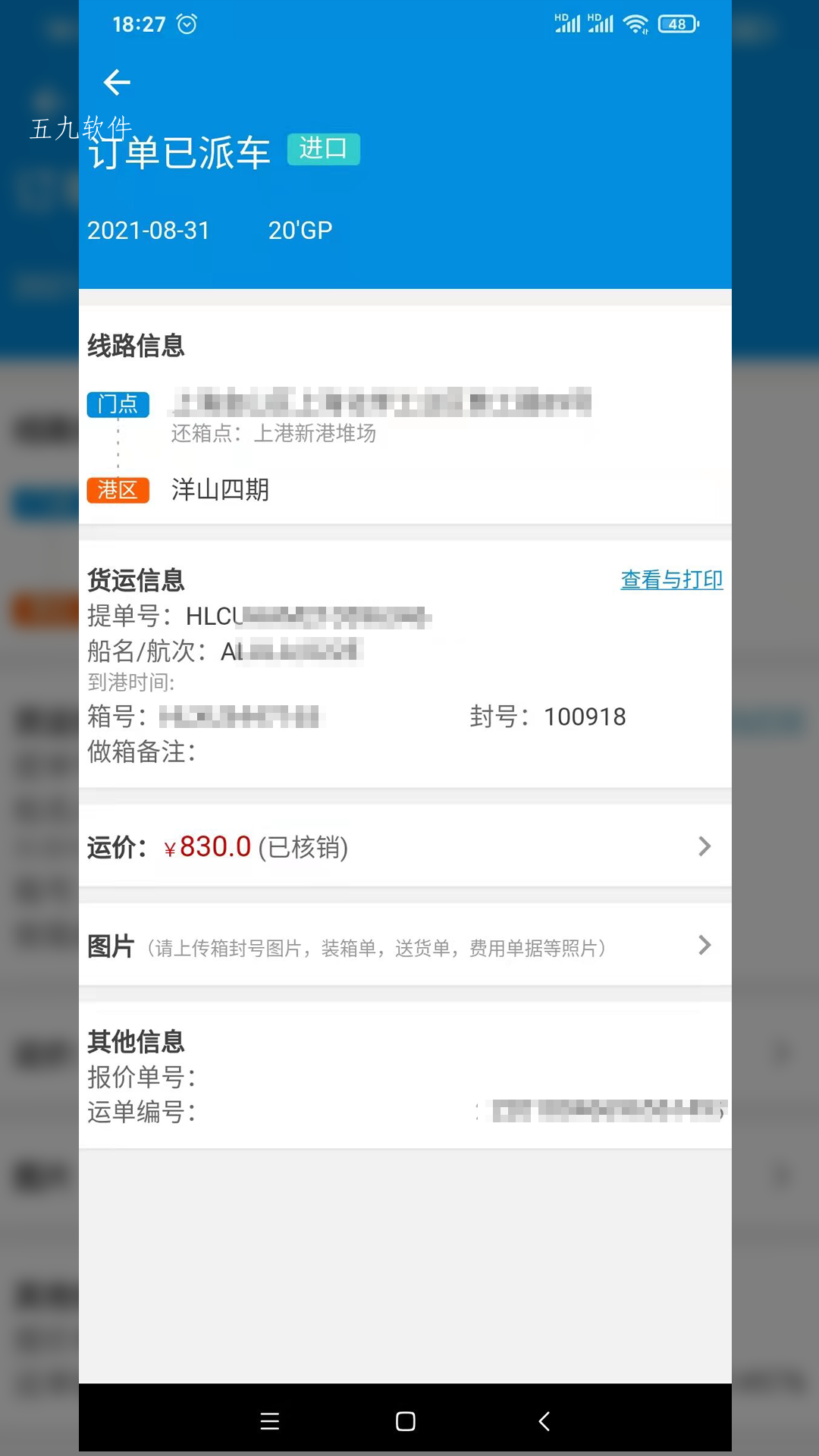Open the 运价 ¥830.0 row
Image resolution: width=819 pixels, height=1456 pixels.
tap(405, 846)
